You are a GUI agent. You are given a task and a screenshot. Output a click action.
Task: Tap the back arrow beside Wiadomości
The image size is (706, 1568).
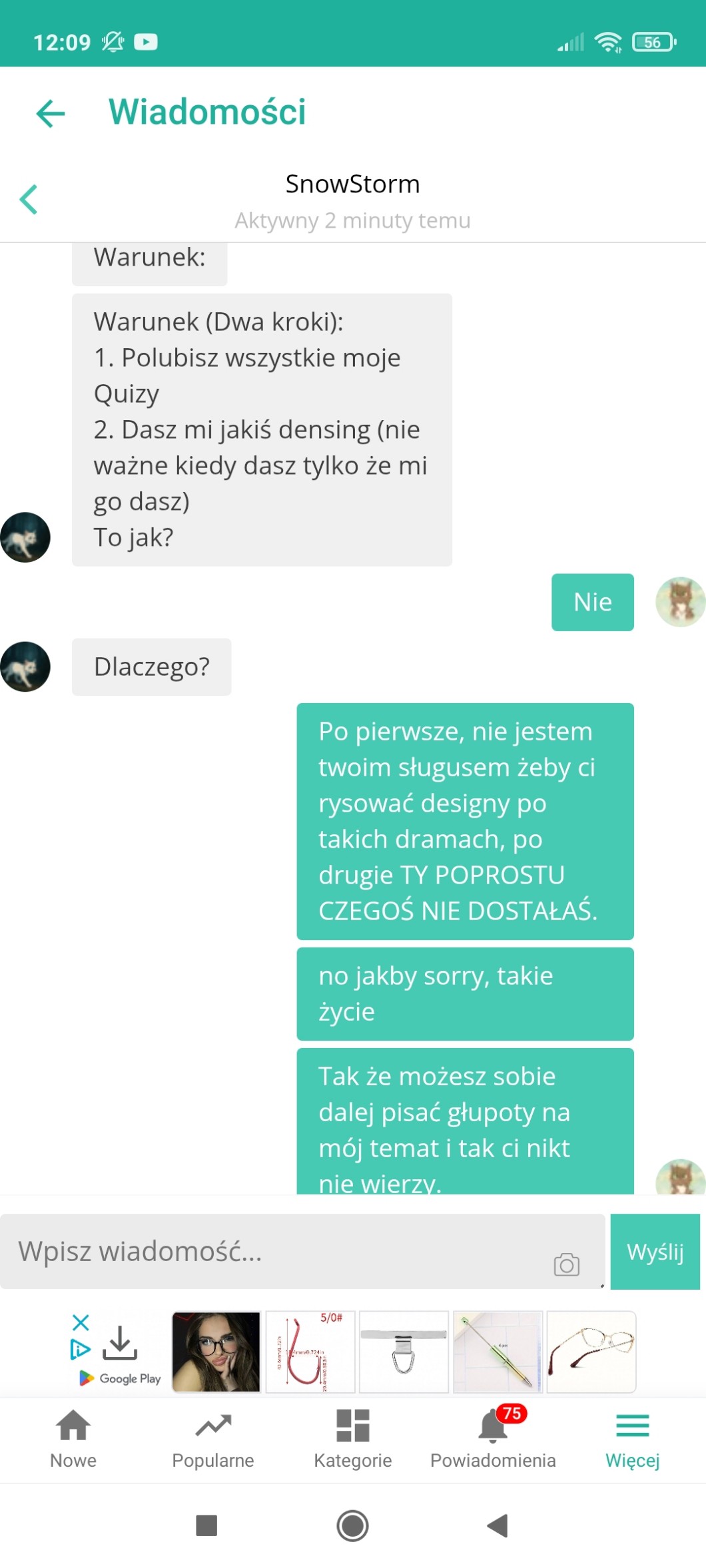[x=51, y=113]
